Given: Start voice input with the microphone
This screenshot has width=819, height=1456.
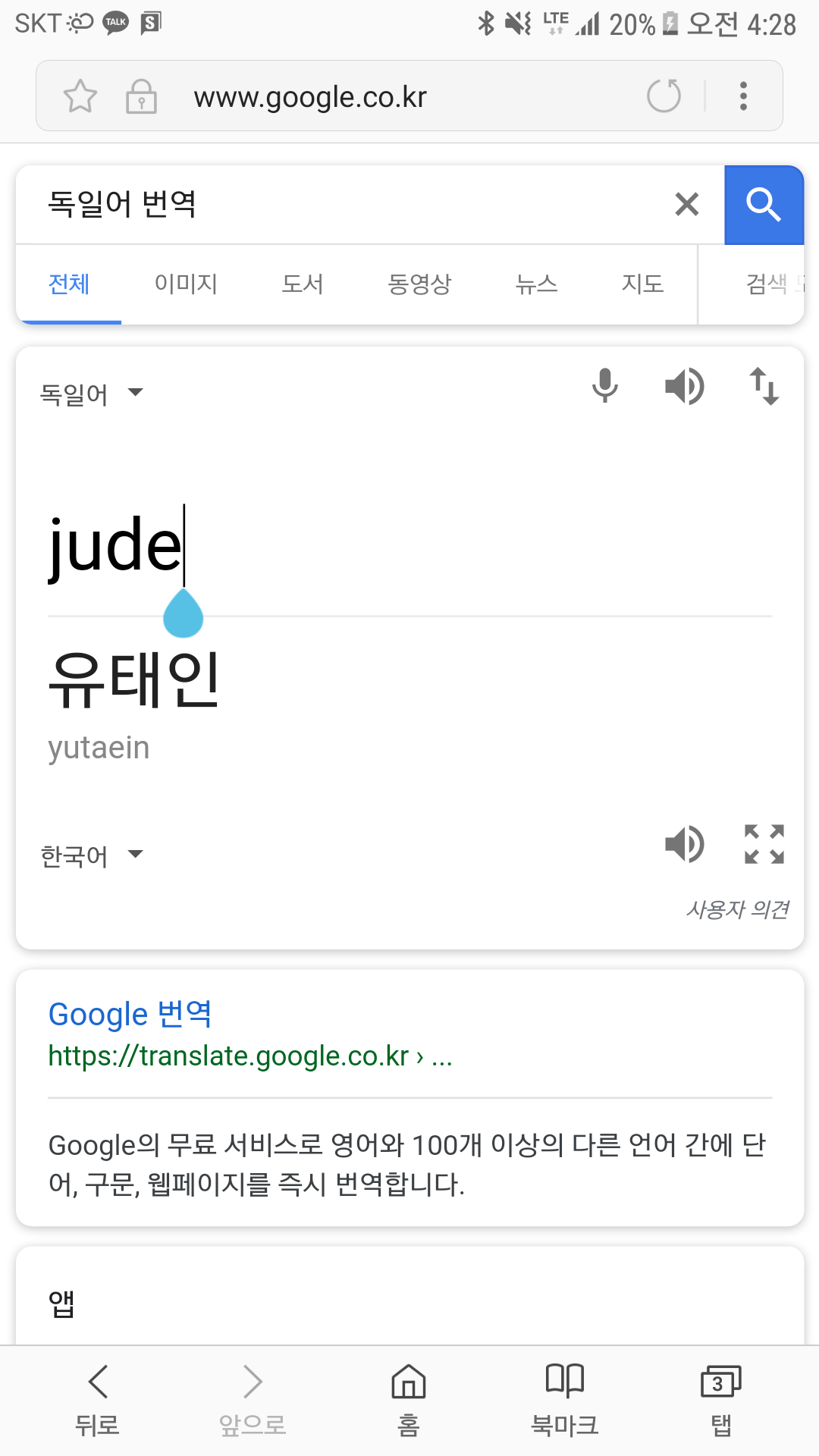Looking at the screenshot, I should pos(604,386).
